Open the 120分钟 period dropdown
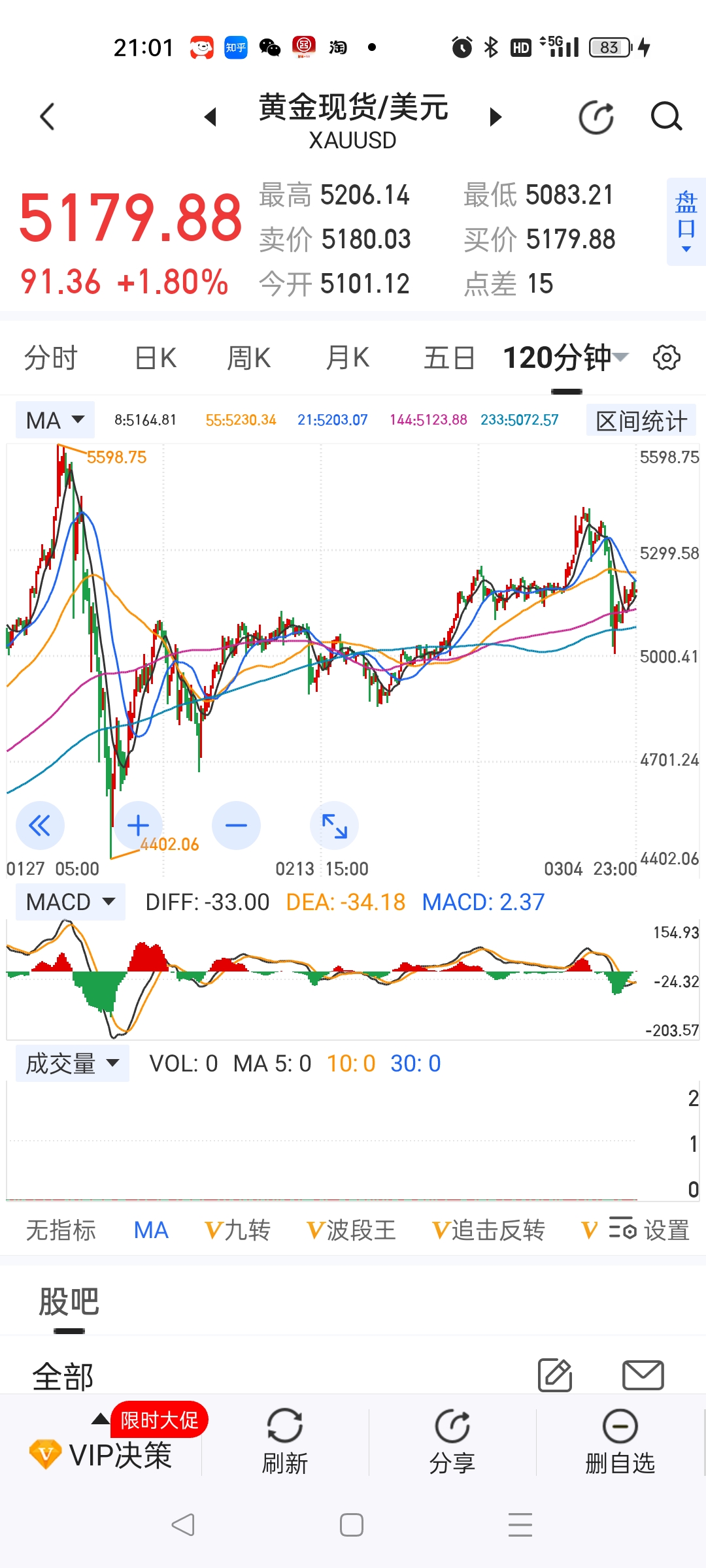Screen dimensions: 706x1568 [565, 358]
